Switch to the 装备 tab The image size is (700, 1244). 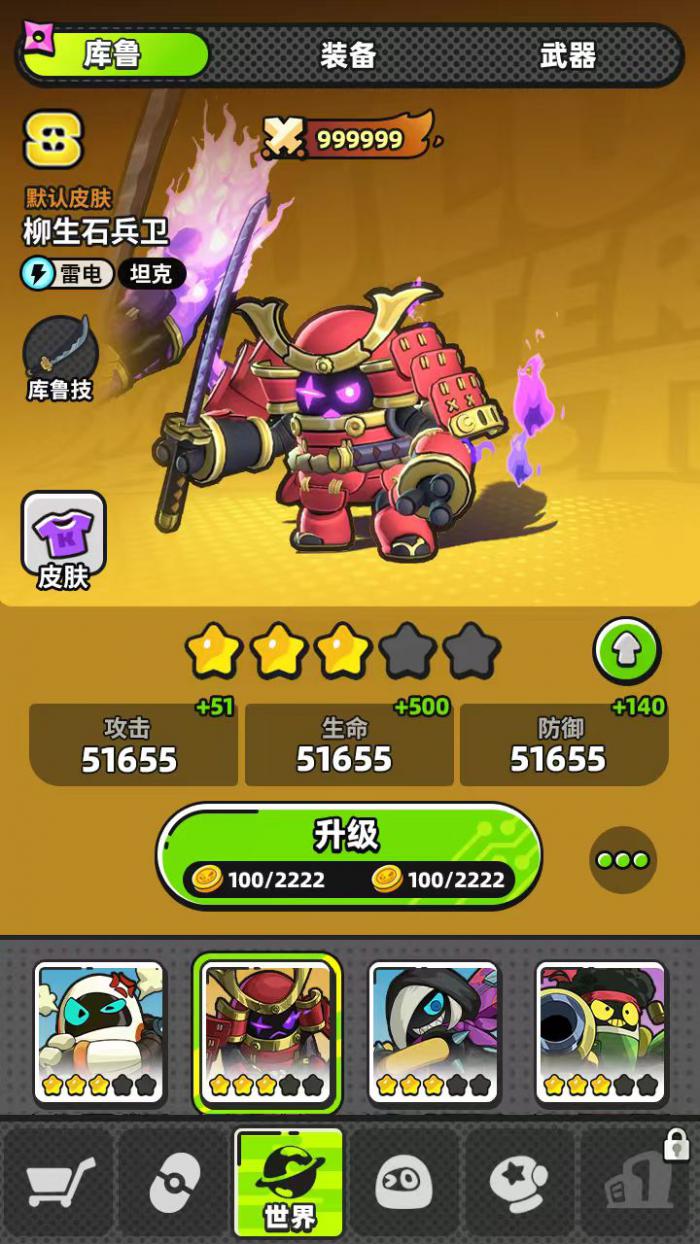pyautogui.click(x=348, y=55)
